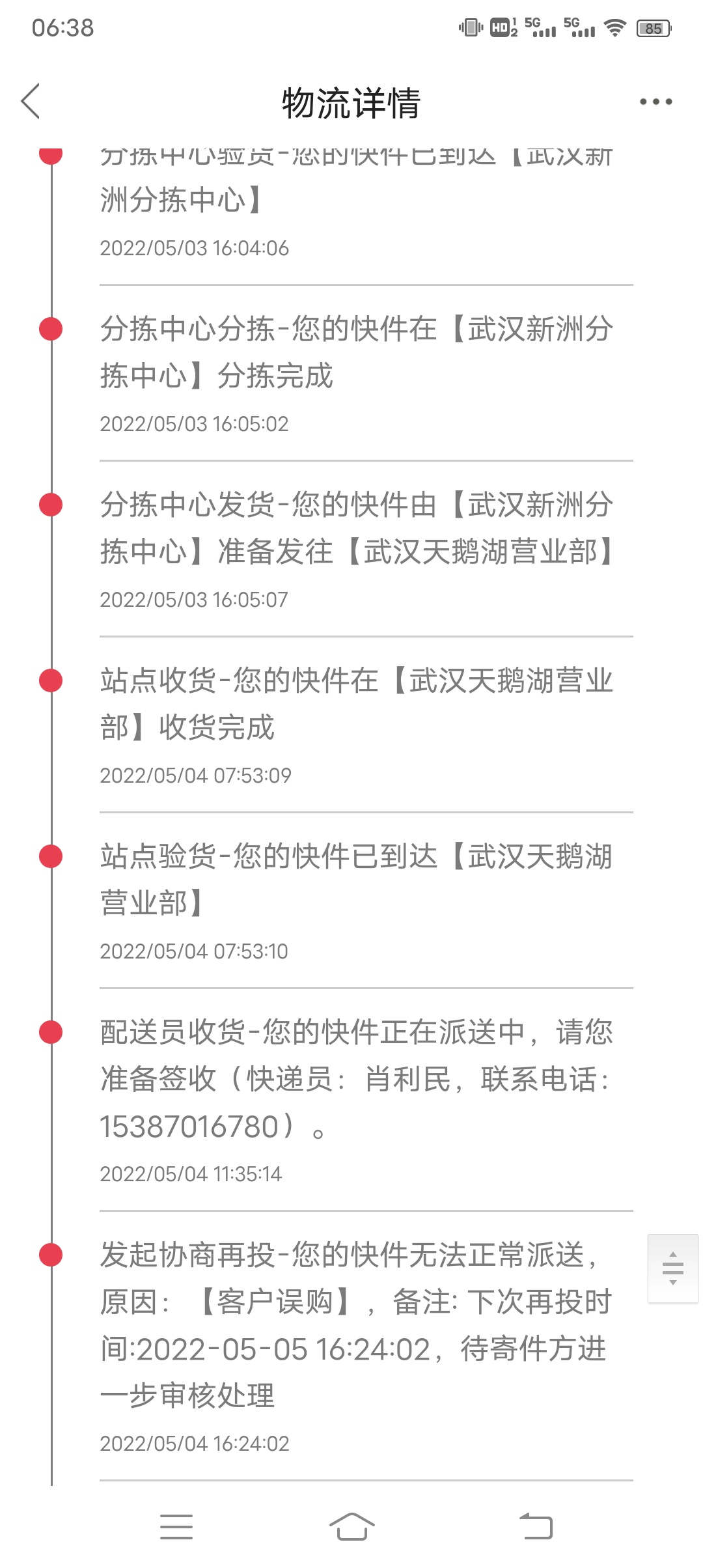Screen dimensions: 703x1568
Task: Go back from the 物流详情 page
Action: point(31,102)
